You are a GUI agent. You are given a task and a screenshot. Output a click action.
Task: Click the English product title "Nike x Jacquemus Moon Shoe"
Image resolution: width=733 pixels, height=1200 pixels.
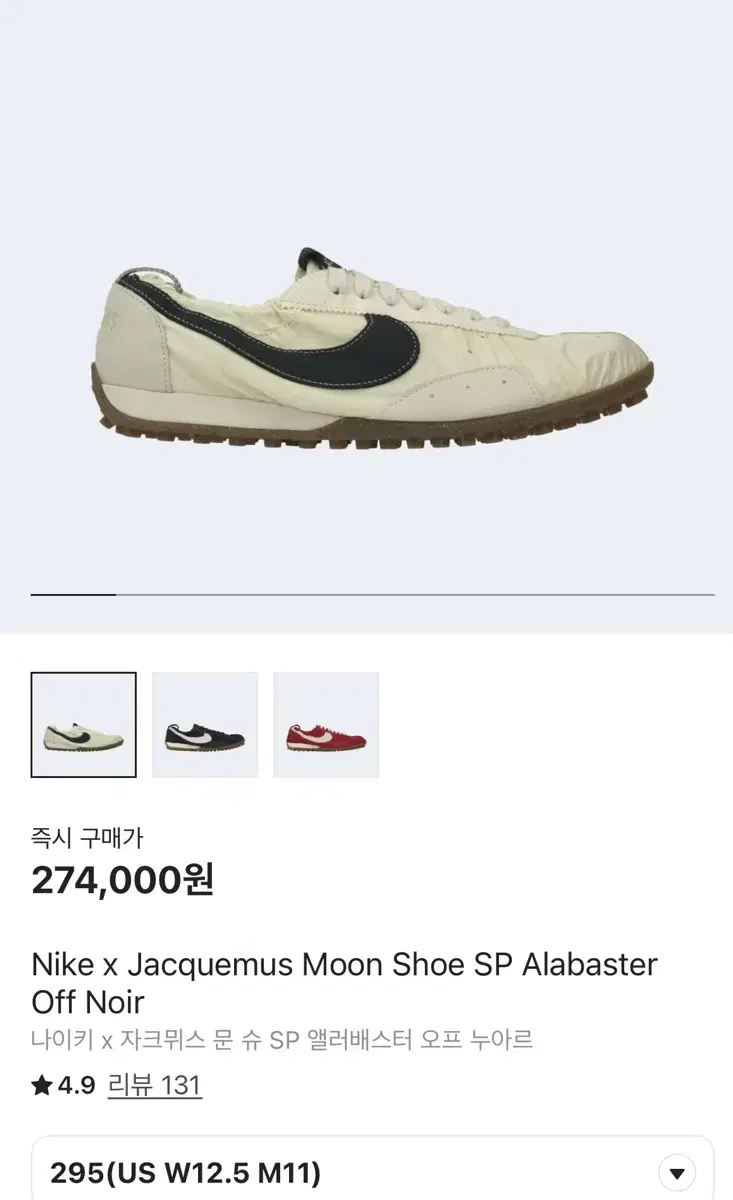[345, 964]
